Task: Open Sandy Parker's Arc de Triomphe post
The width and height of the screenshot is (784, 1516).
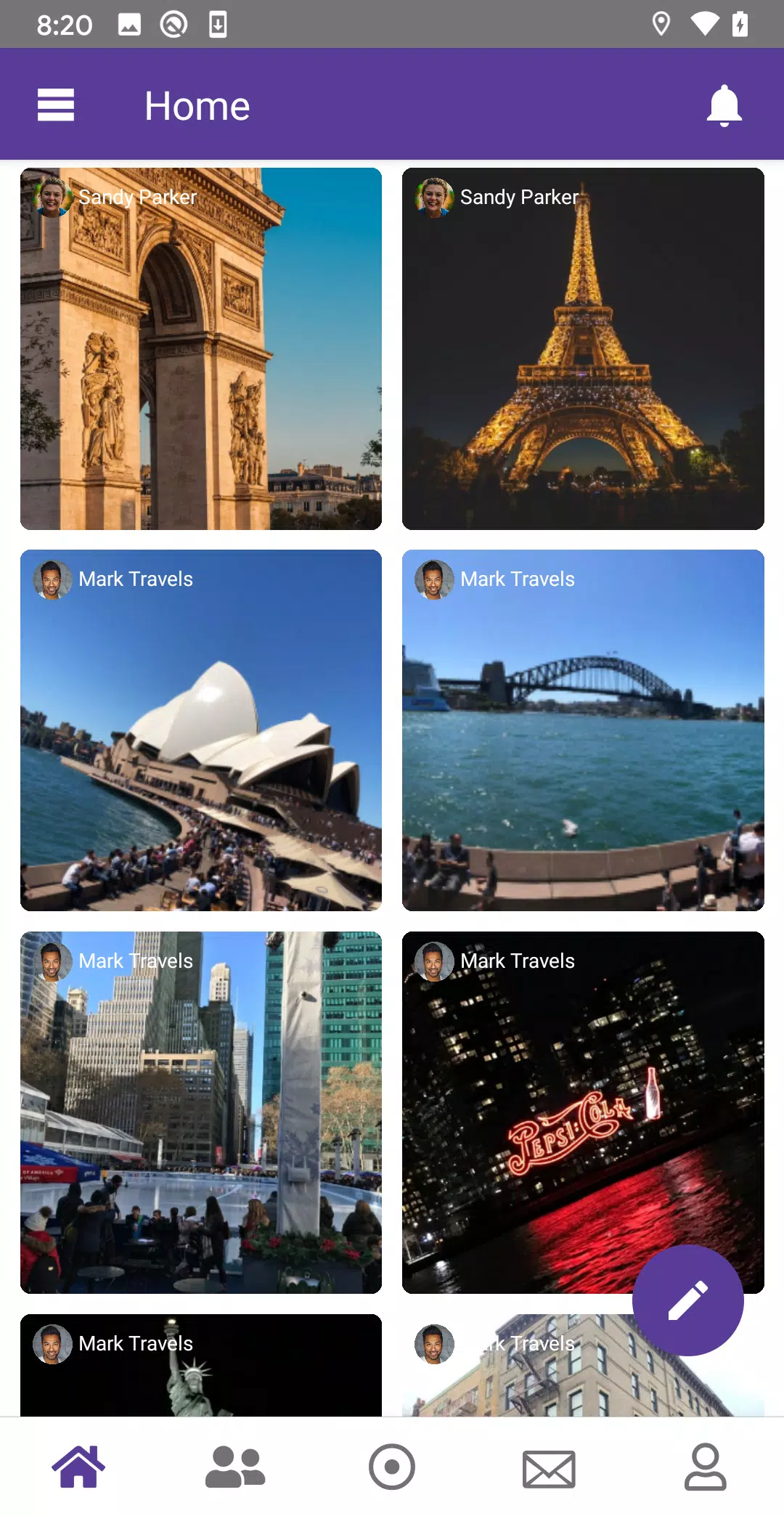Action: [201, 349]
